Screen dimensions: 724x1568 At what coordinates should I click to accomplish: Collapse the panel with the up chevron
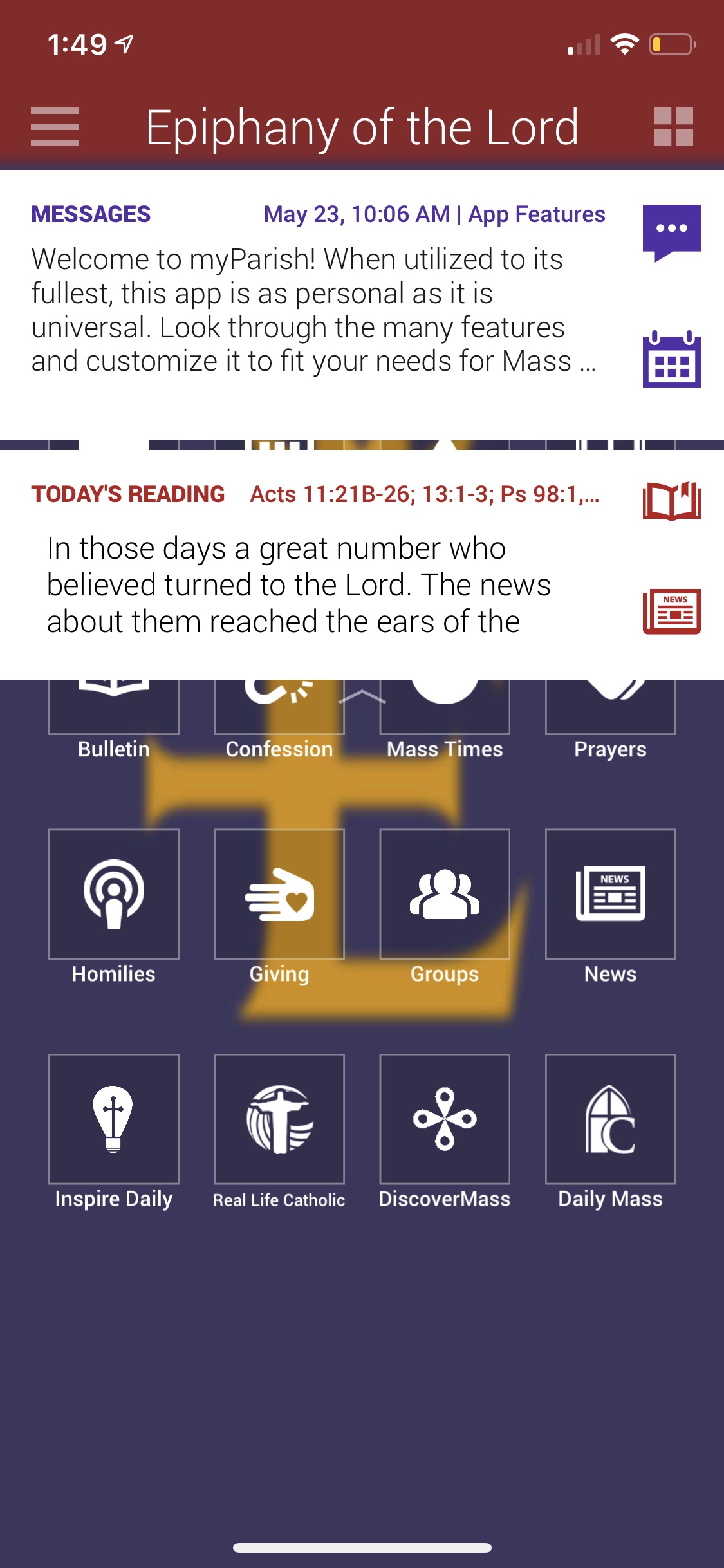[362, 696]
